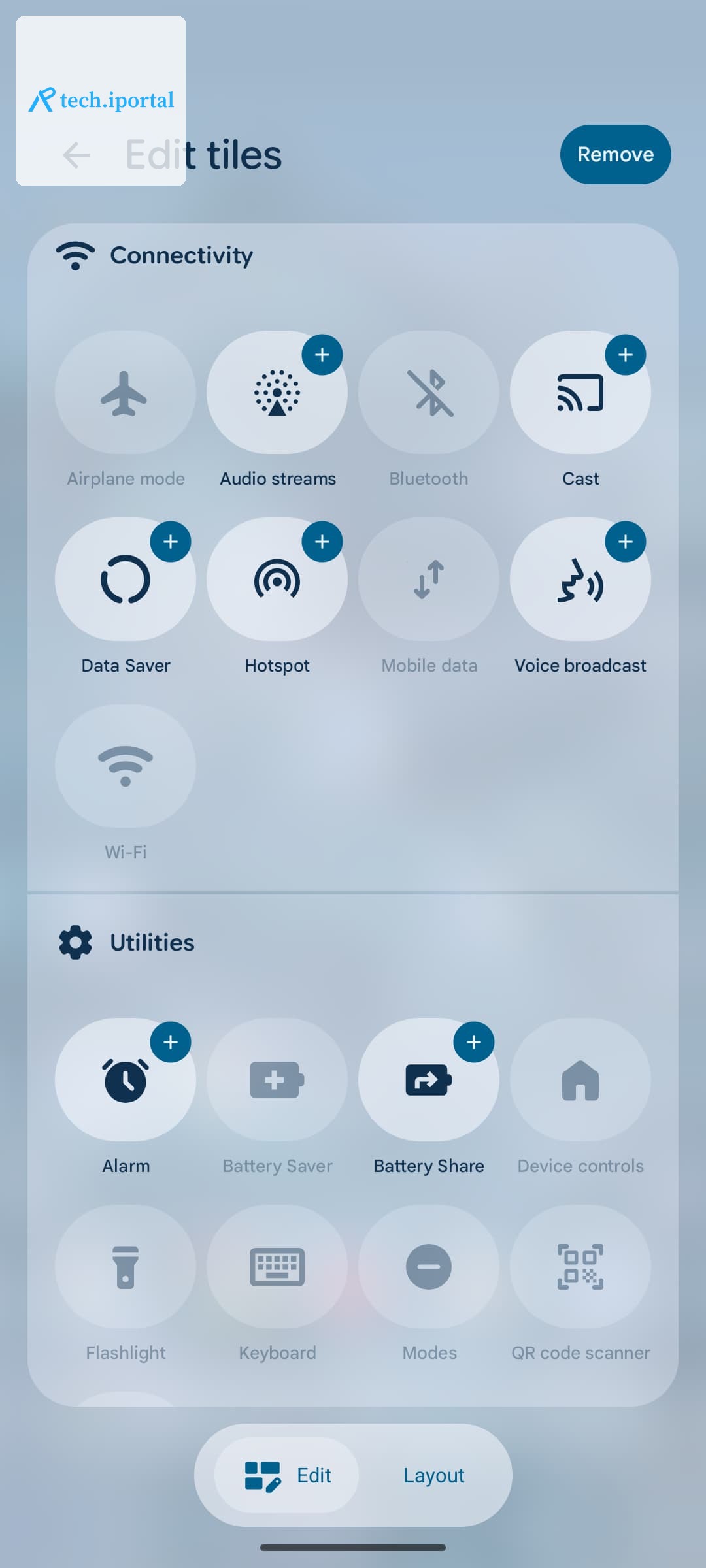
Task: Add the Hotspot tile
Action: pos(322,542)
